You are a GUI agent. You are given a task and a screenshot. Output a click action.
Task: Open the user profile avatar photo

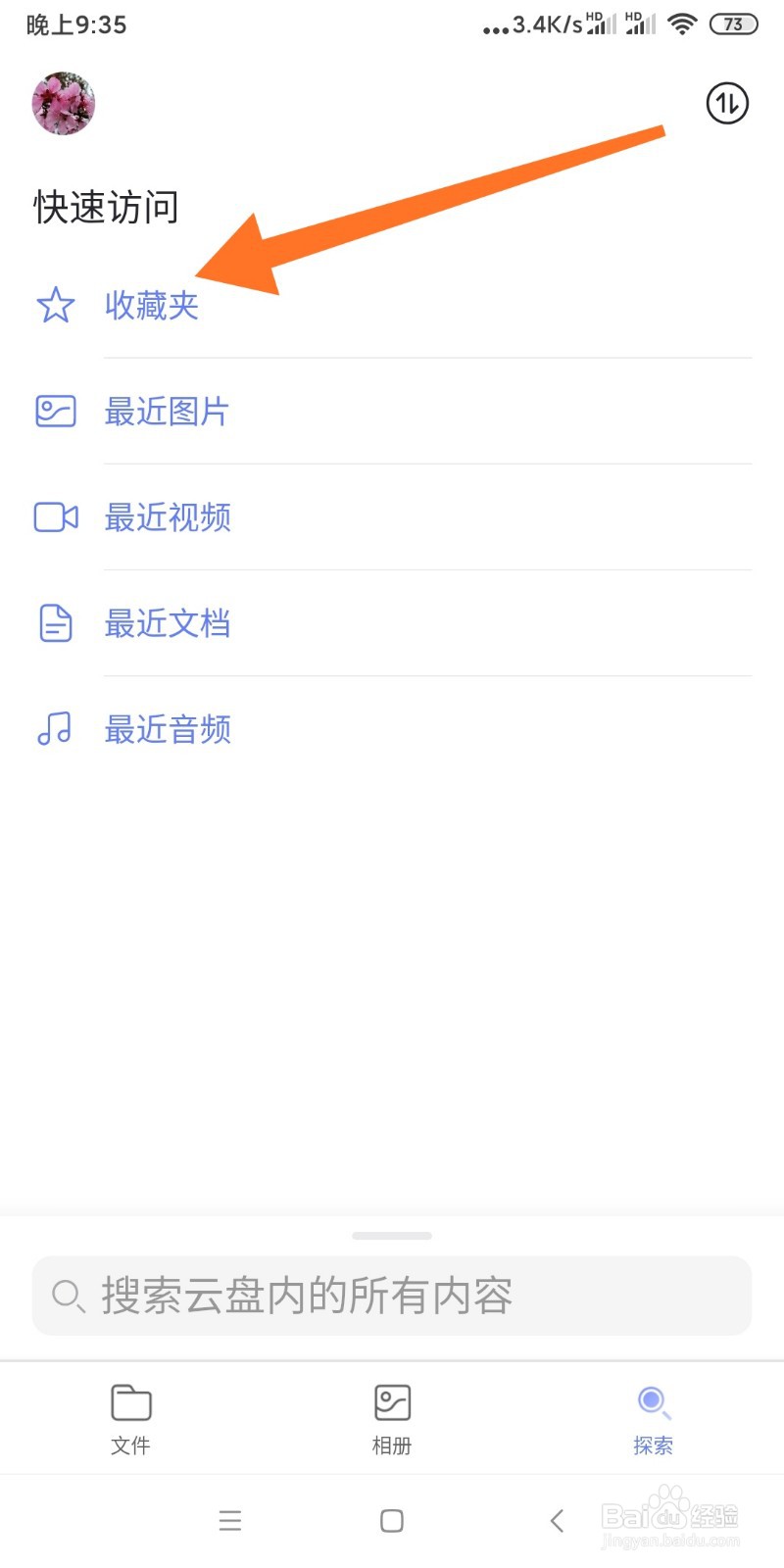click(x=63, y=104)
